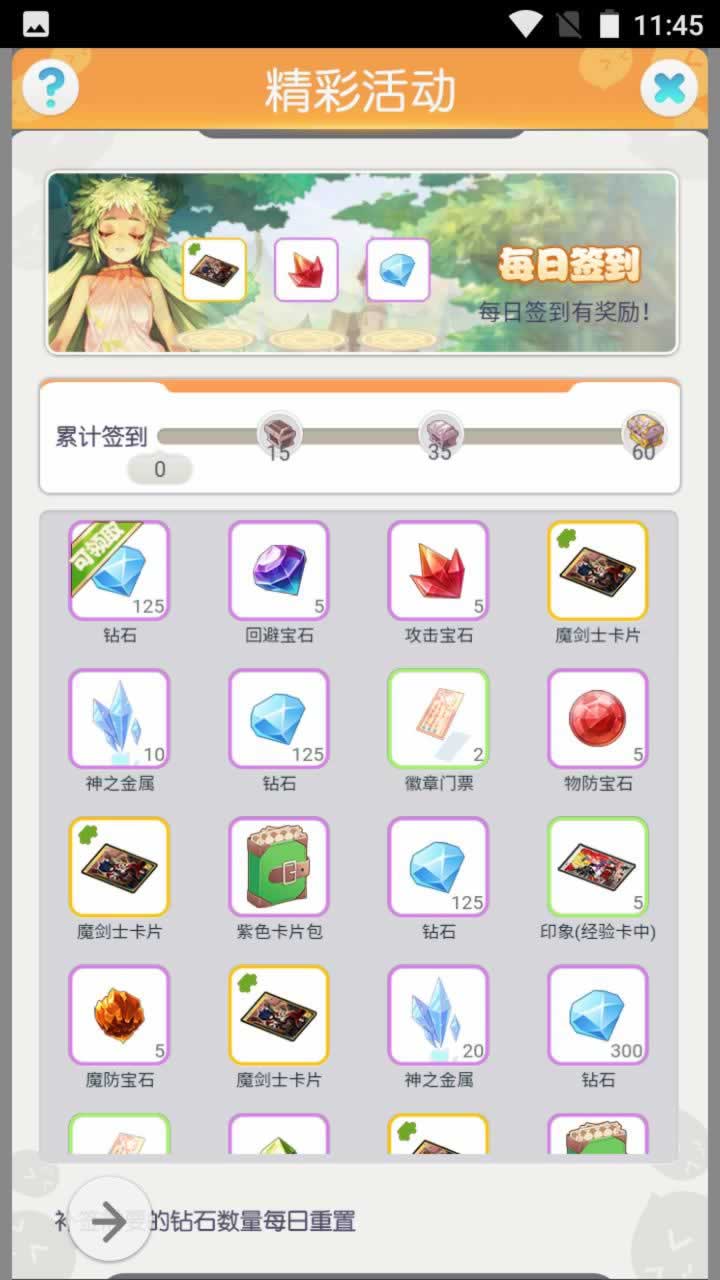Viewport: 720px width, 1280px height.
Task: Tap the 魔防宝石 reward tile
Action: coord(119,1015)
